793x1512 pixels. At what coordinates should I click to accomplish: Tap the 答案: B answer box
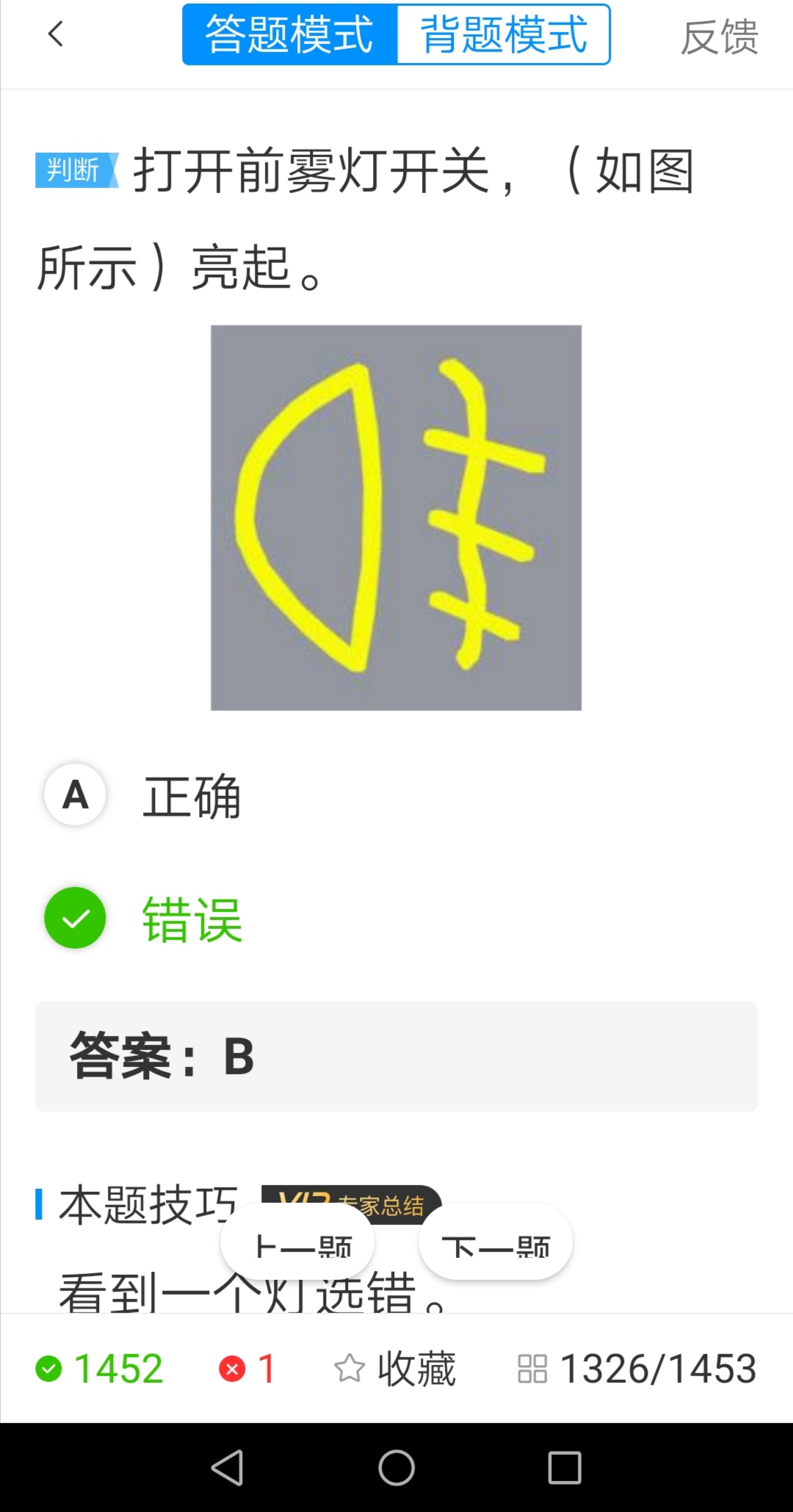[396, 1058]
